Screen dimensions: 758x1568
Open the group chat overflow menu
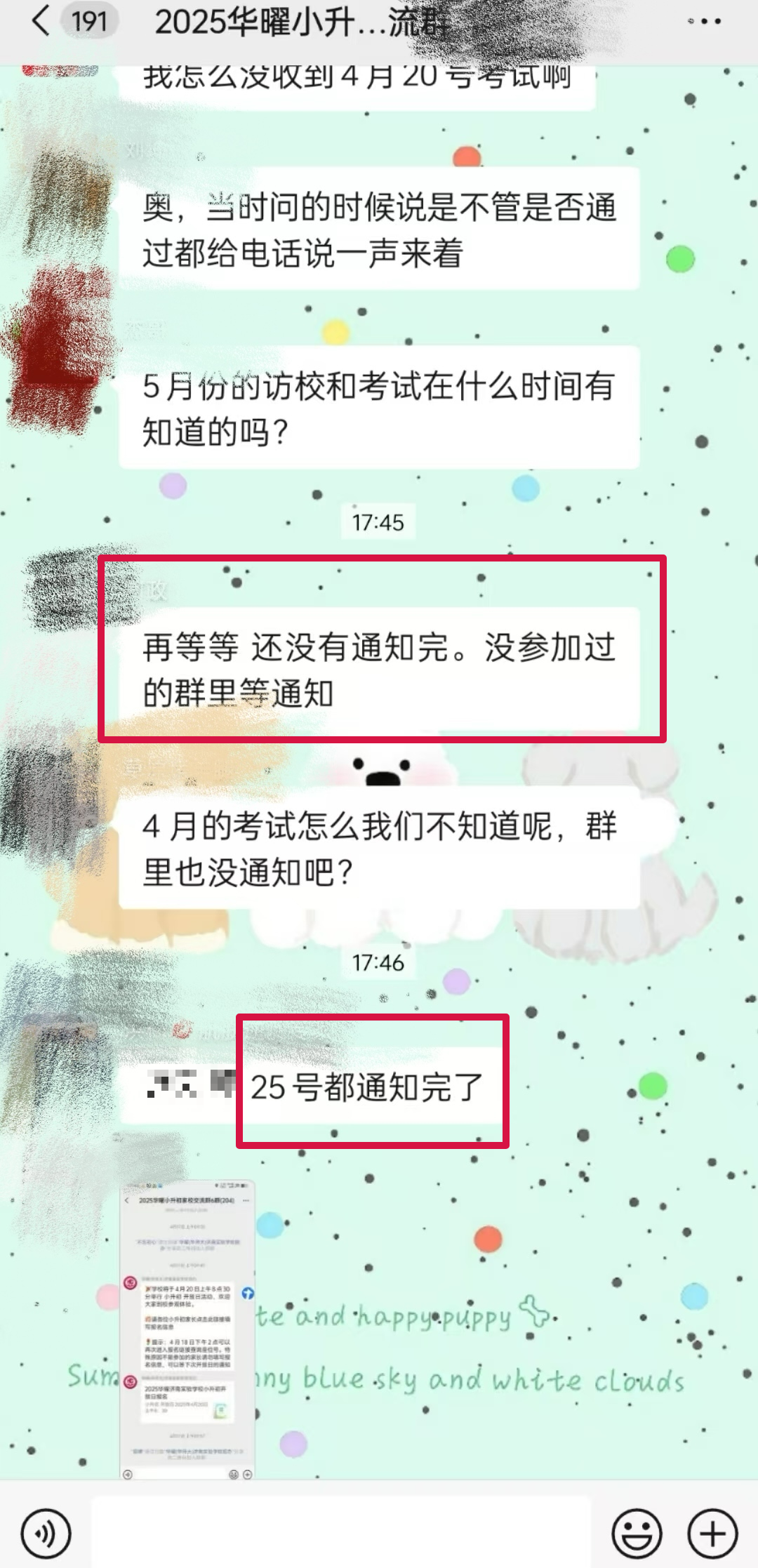(x=705, y=21)
